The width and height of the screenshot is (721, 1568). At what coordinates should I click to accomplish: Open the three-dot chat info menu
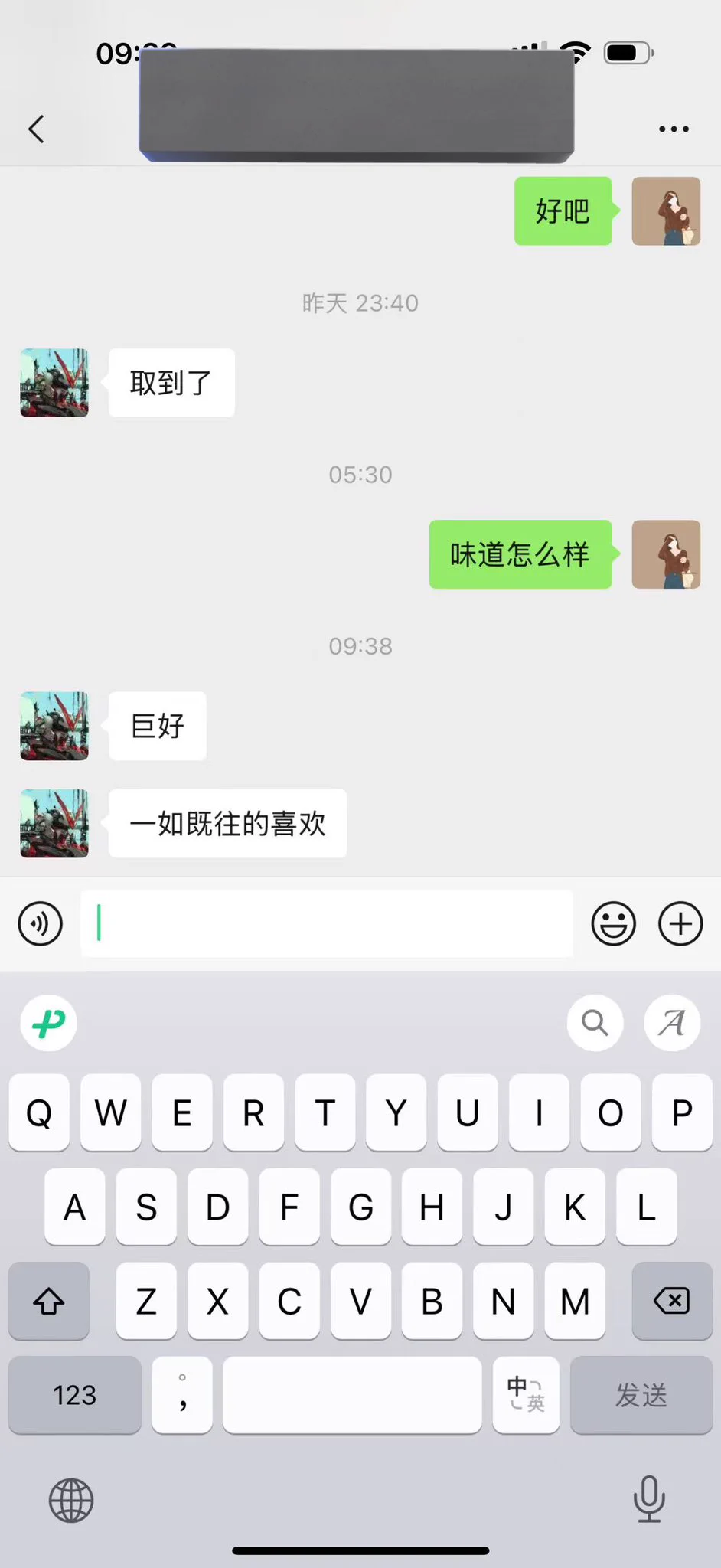tap(674, 129)
